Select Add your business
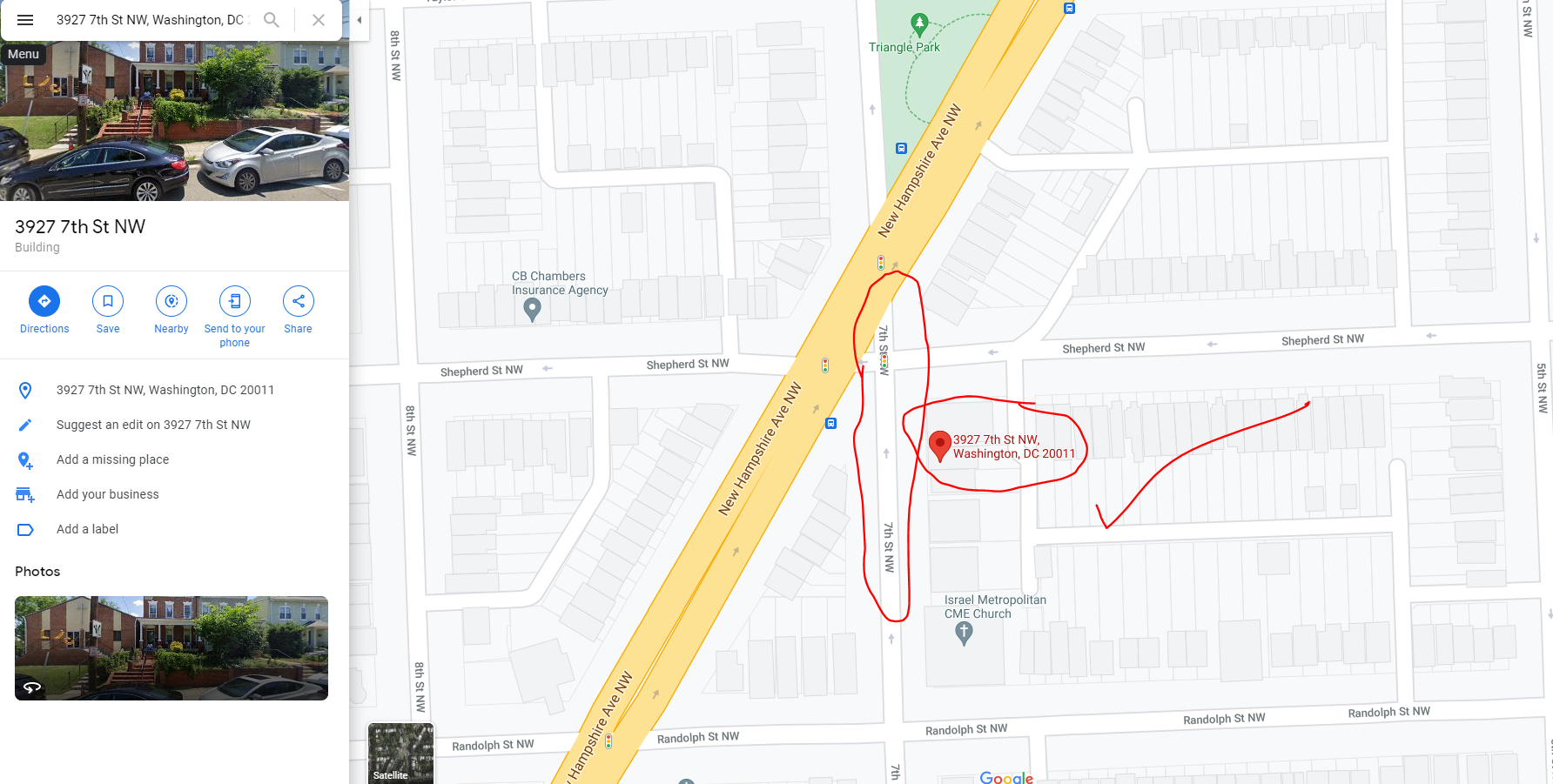 [107, 494]
